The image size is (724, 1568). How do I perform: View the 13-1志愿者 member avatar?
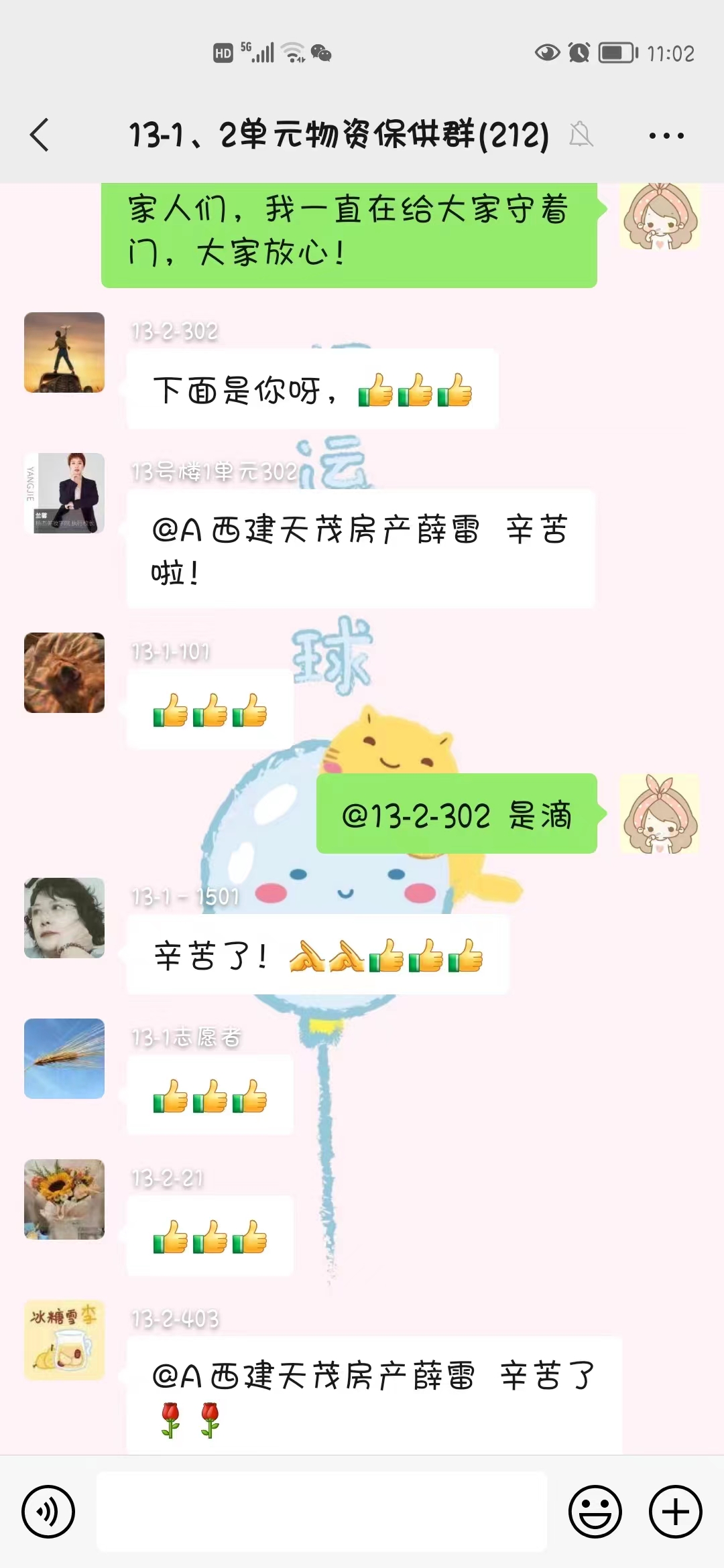[x=64, y=1059]
